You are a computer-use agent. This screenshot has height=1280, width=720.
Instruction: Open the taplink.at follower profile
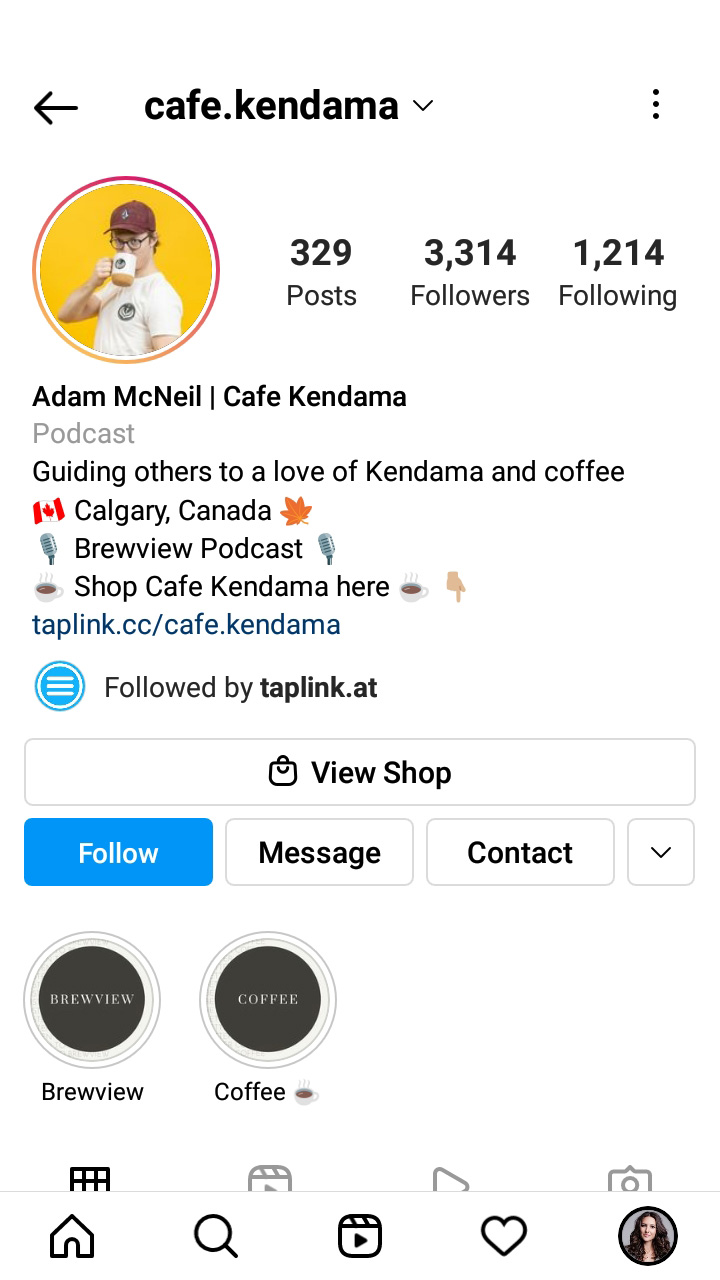pyautogui.click(x=318, y=688)
